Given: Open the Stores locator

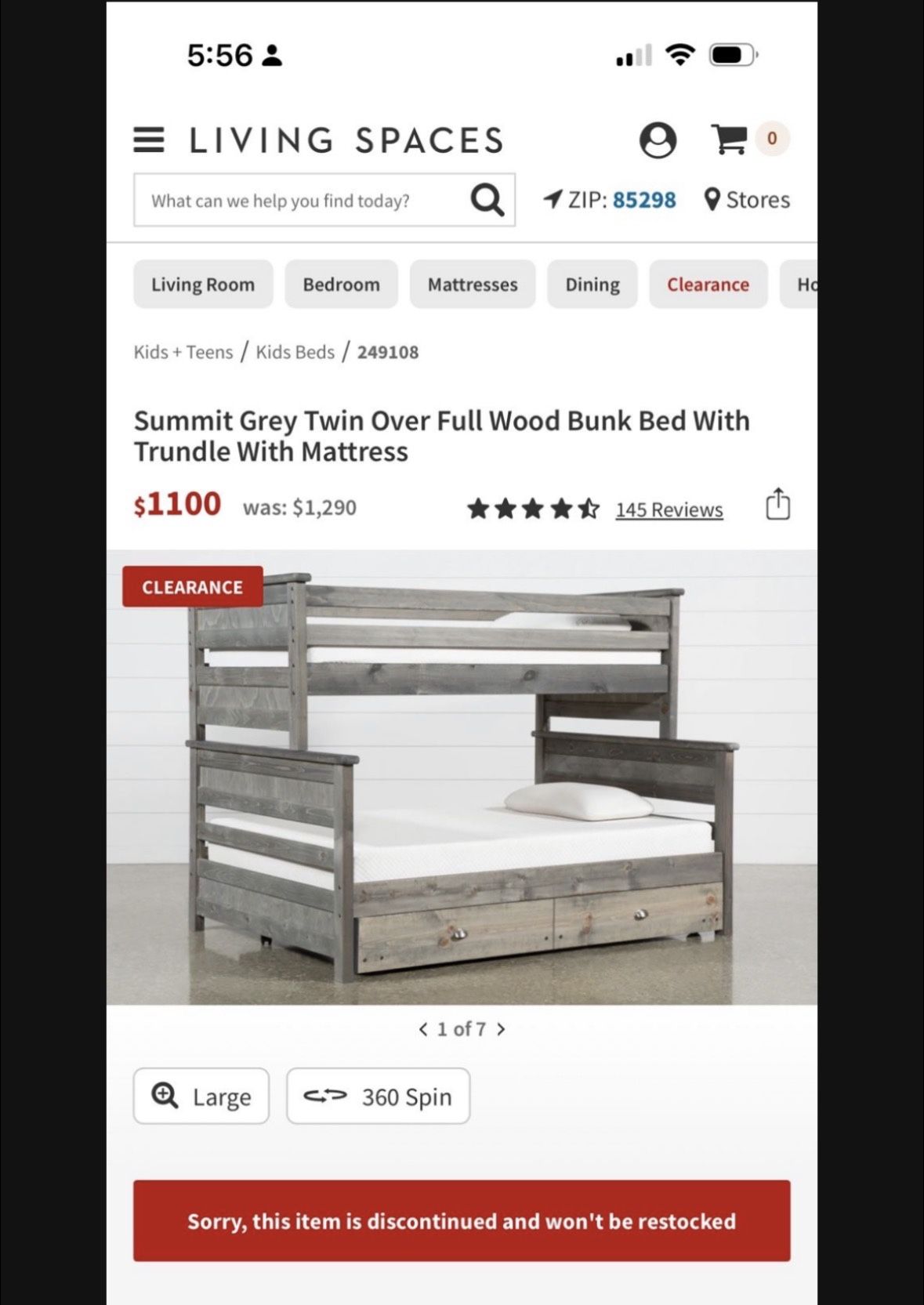Looking at the screenshot, I should [x=748, y=200].
